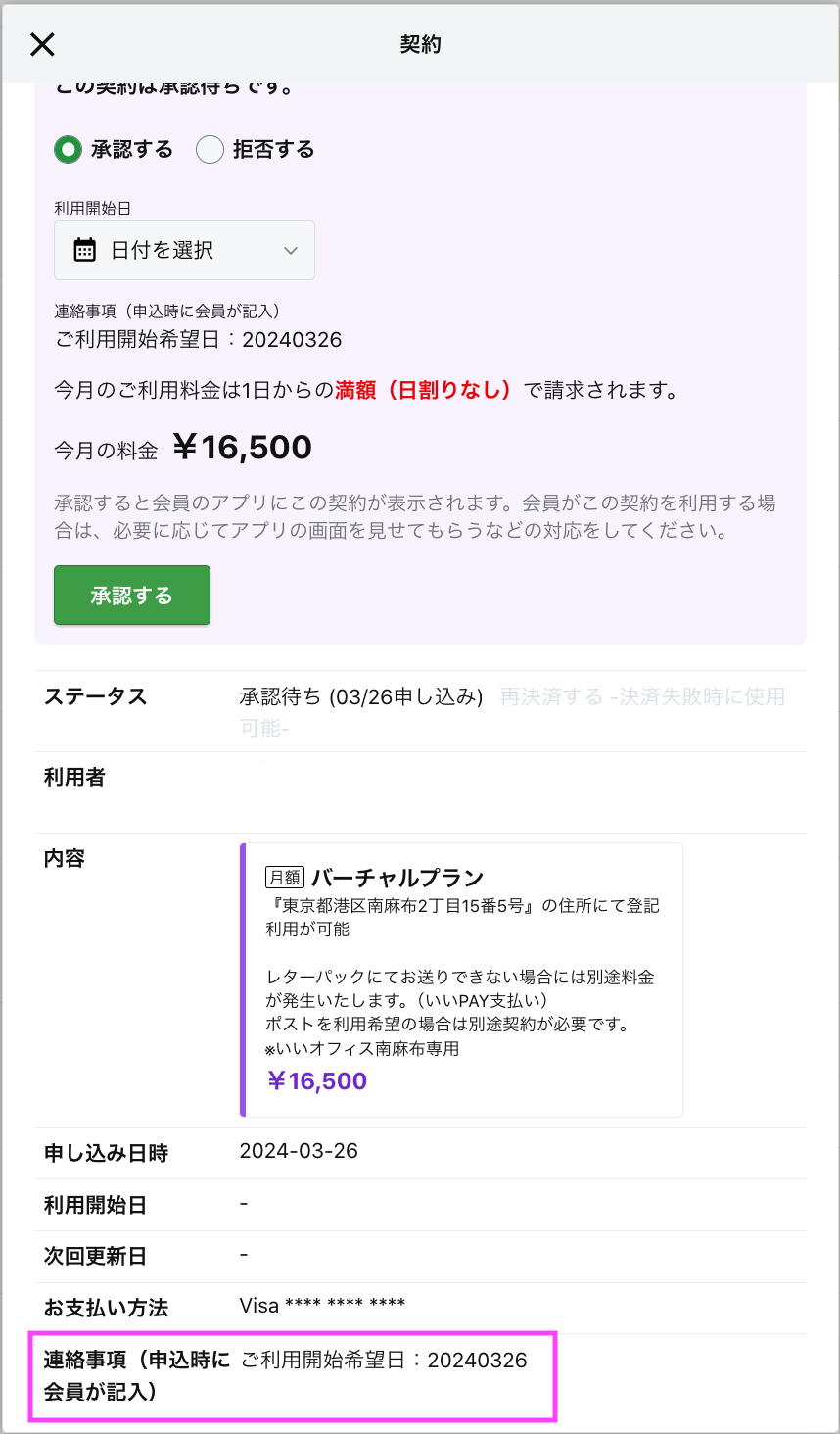Viewport: 840px width, 1434px height.
Task: Tap the green 承認する button
Action: coord(132,595)
